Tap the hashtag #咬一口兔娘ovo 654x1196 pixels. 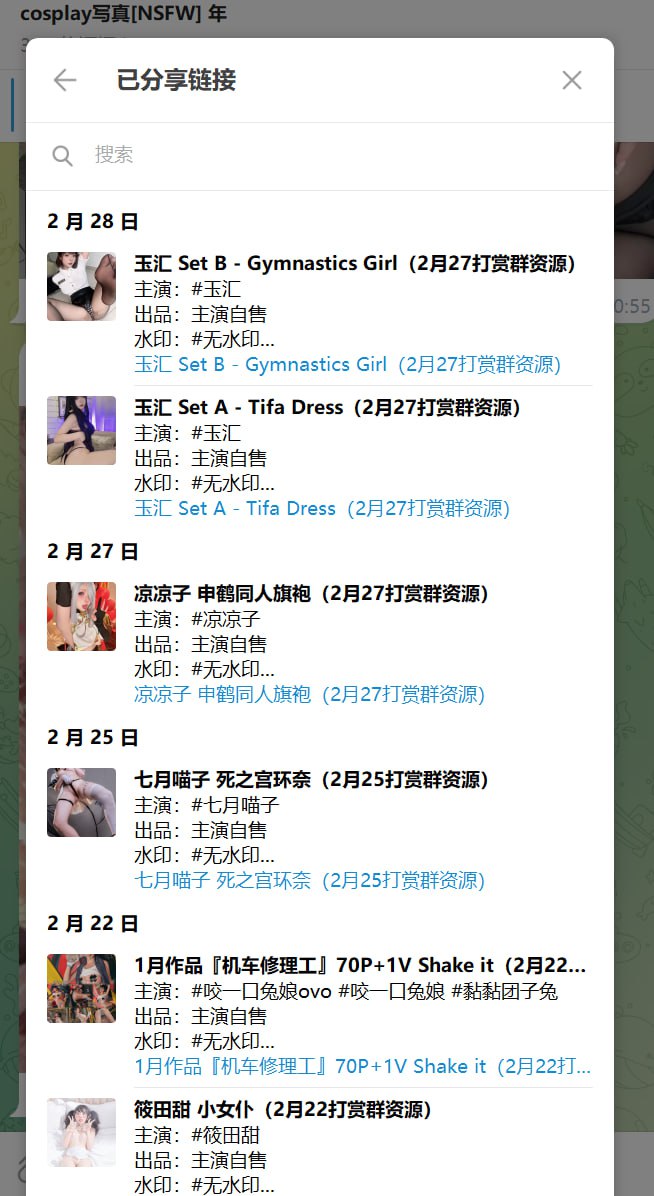click(x=261, y=992)
